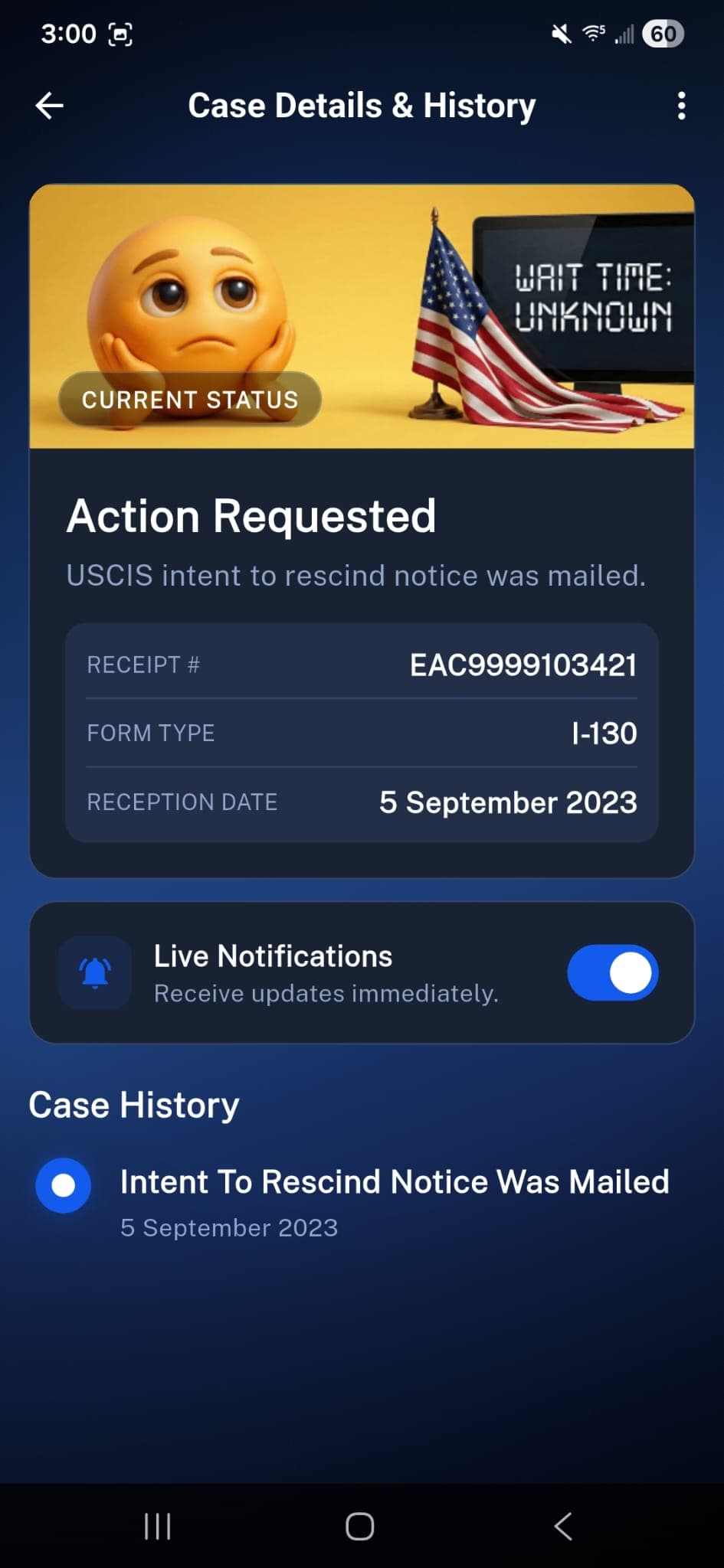Select the Intent To Rescind timeline marker
Image resolution: width=724 pixels, height=1568 pixels.
[x=64, y=1184]
